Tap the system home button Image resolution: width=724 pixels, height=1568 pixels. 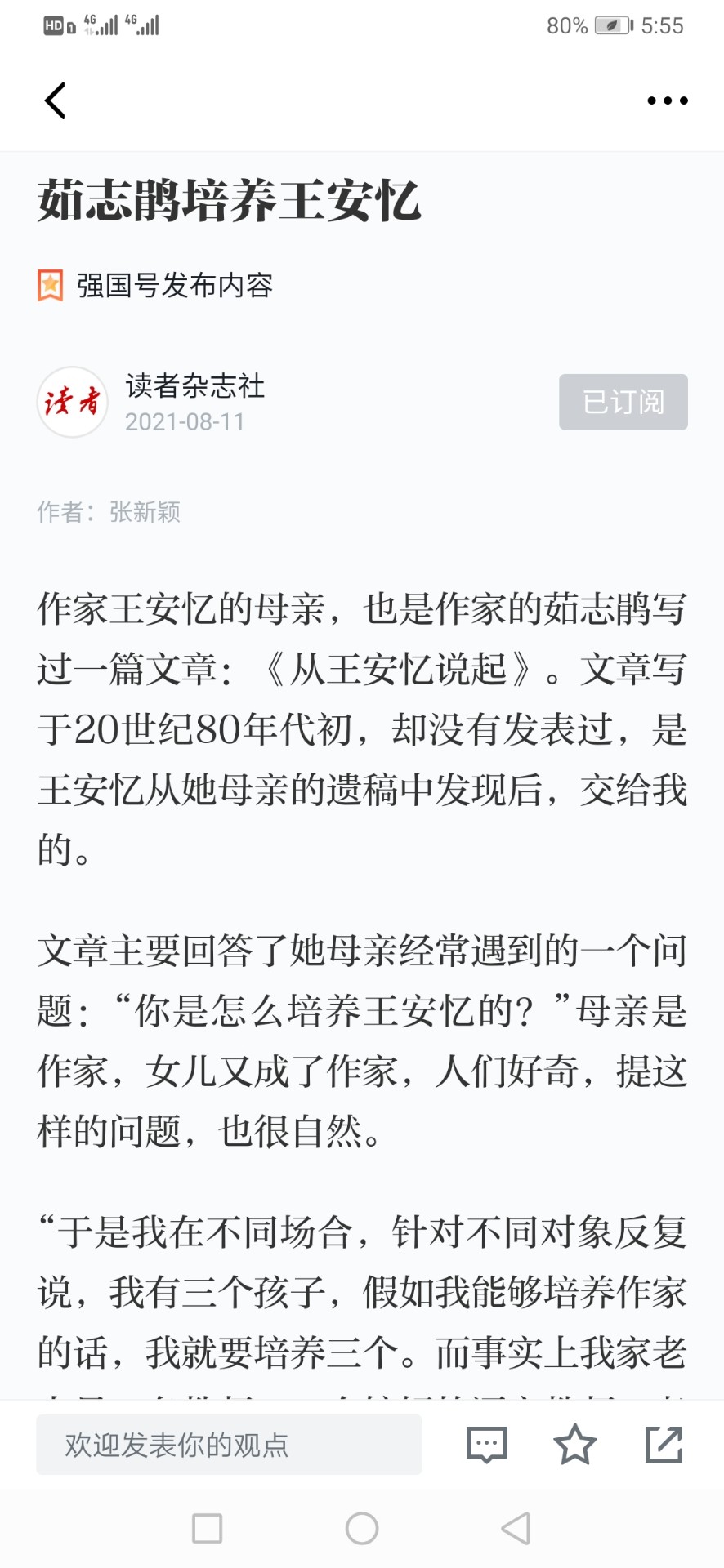click(362, 1528)
